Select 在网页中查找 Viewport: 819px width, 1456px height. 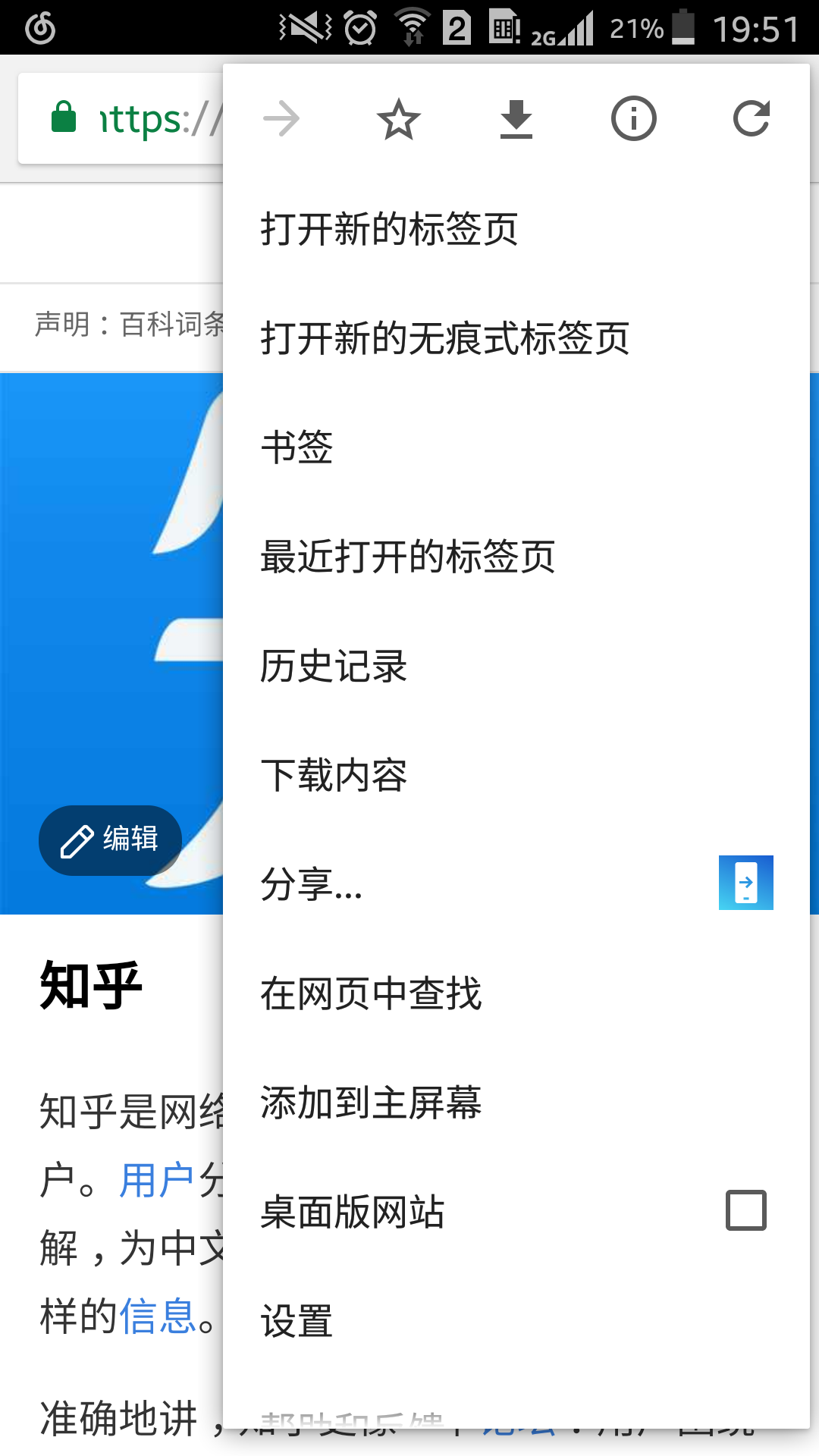tap(371, 993)
